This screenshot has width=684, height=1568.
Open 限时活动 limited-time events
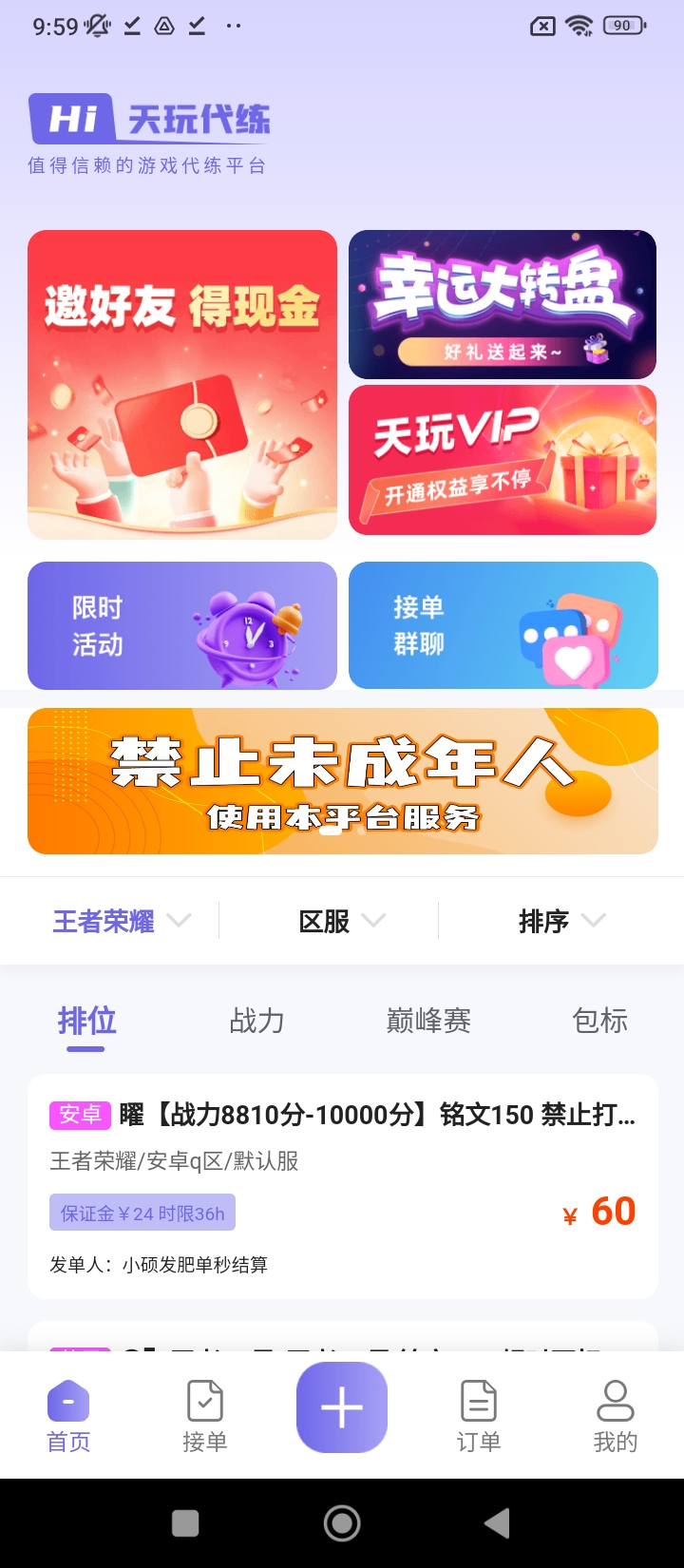tap(182, 625)
